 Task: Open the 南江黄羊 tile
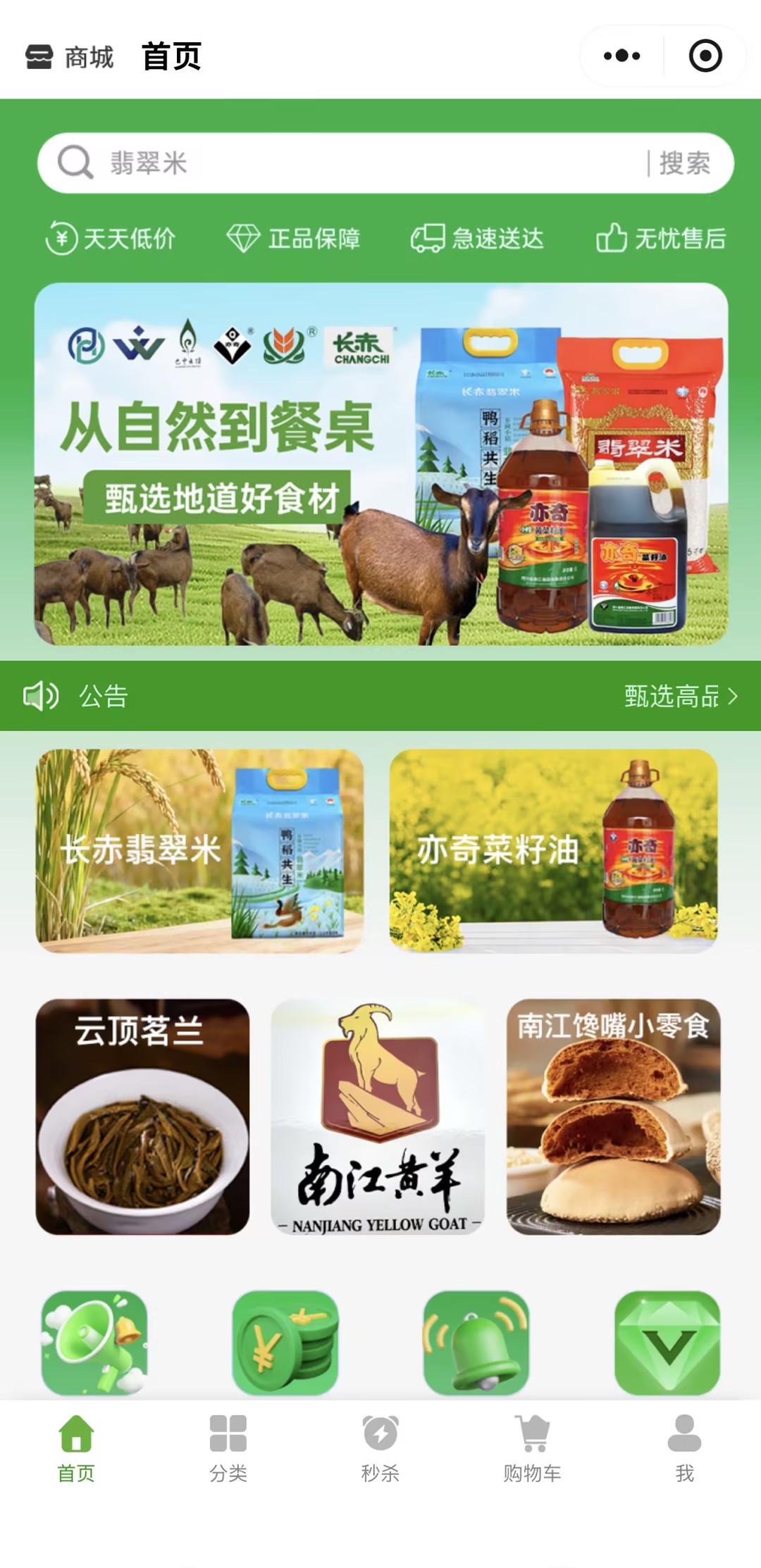click(x=378, y=1116)
